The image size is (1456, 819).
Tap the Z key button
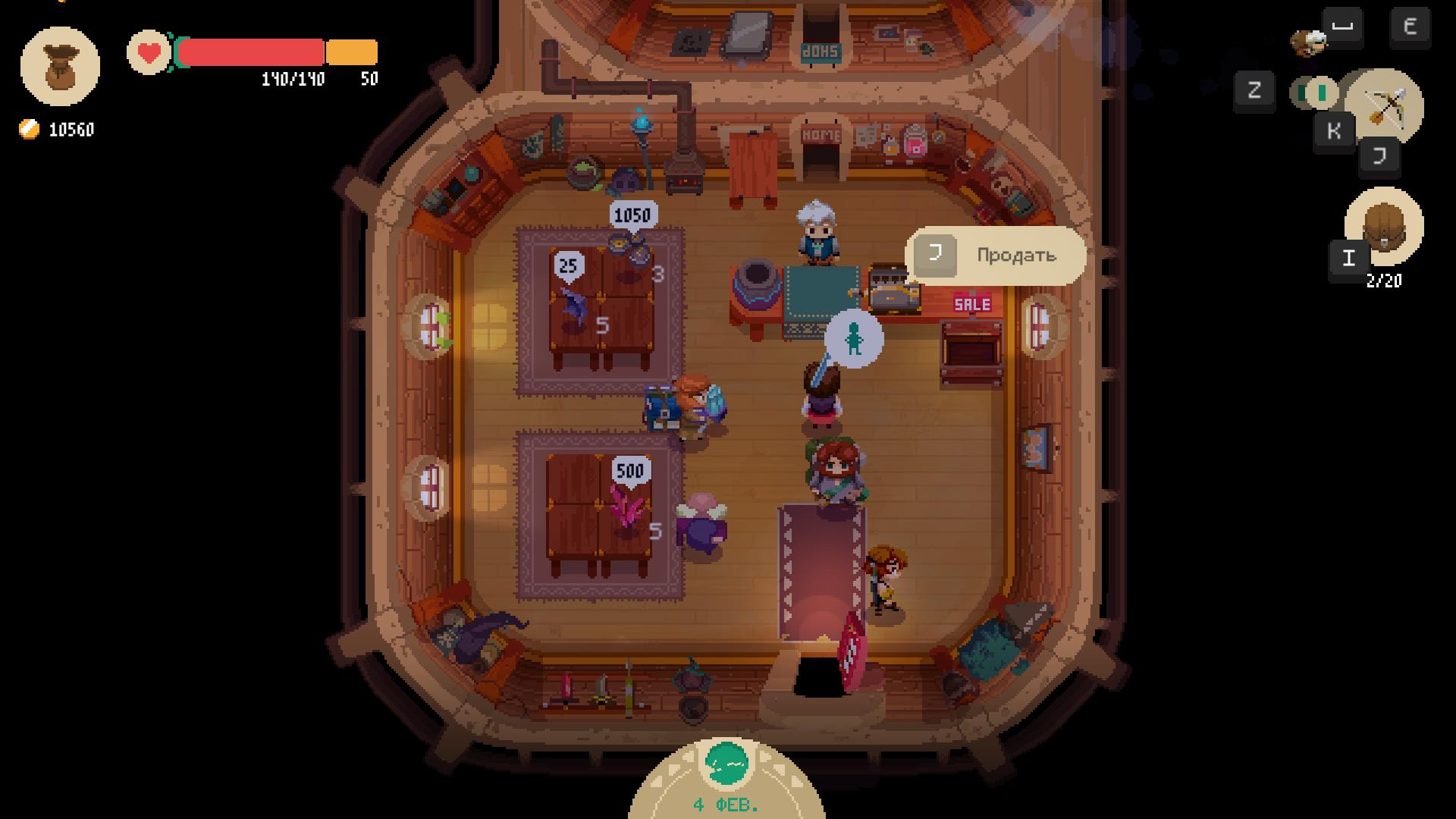point(1254,91)
